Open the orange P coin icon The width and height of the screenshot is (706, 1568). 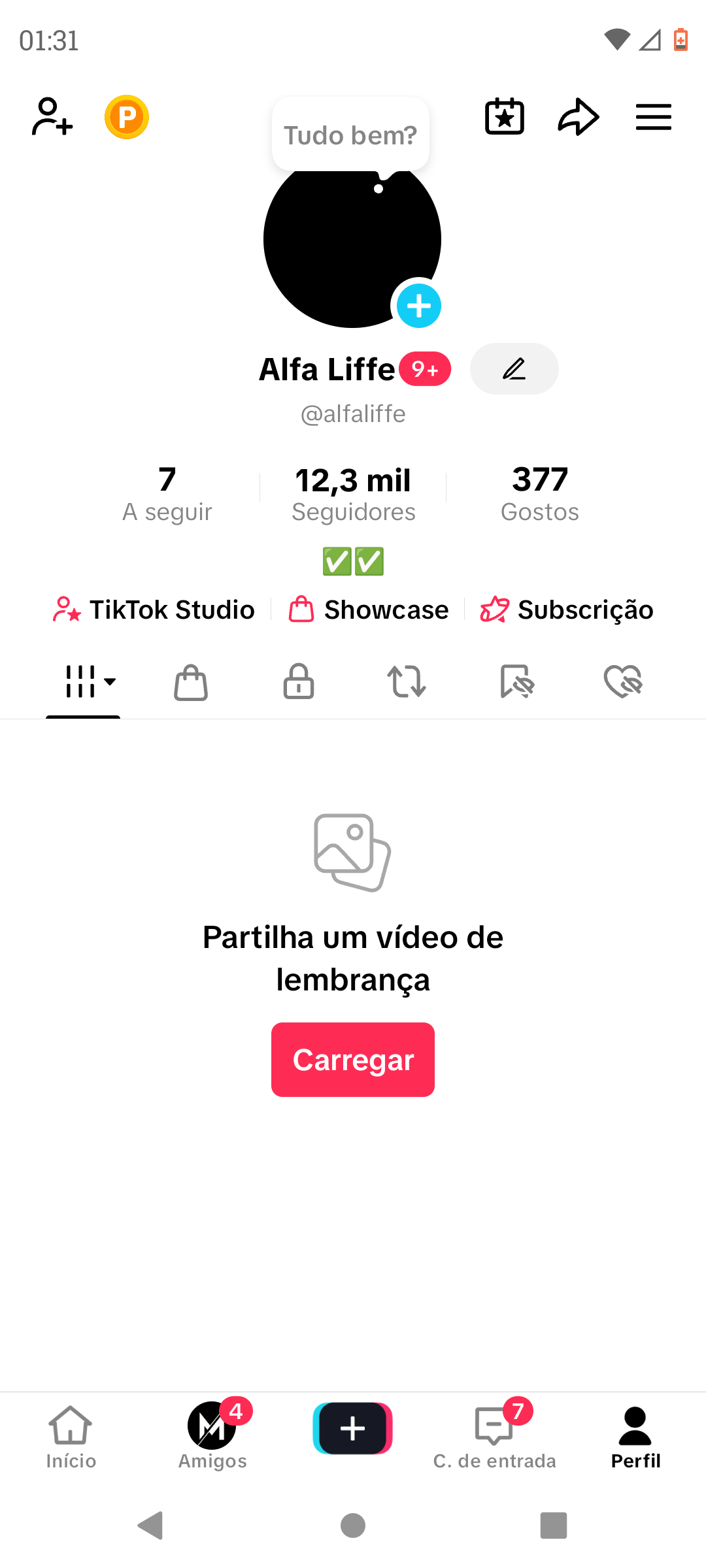click(127, 117)
